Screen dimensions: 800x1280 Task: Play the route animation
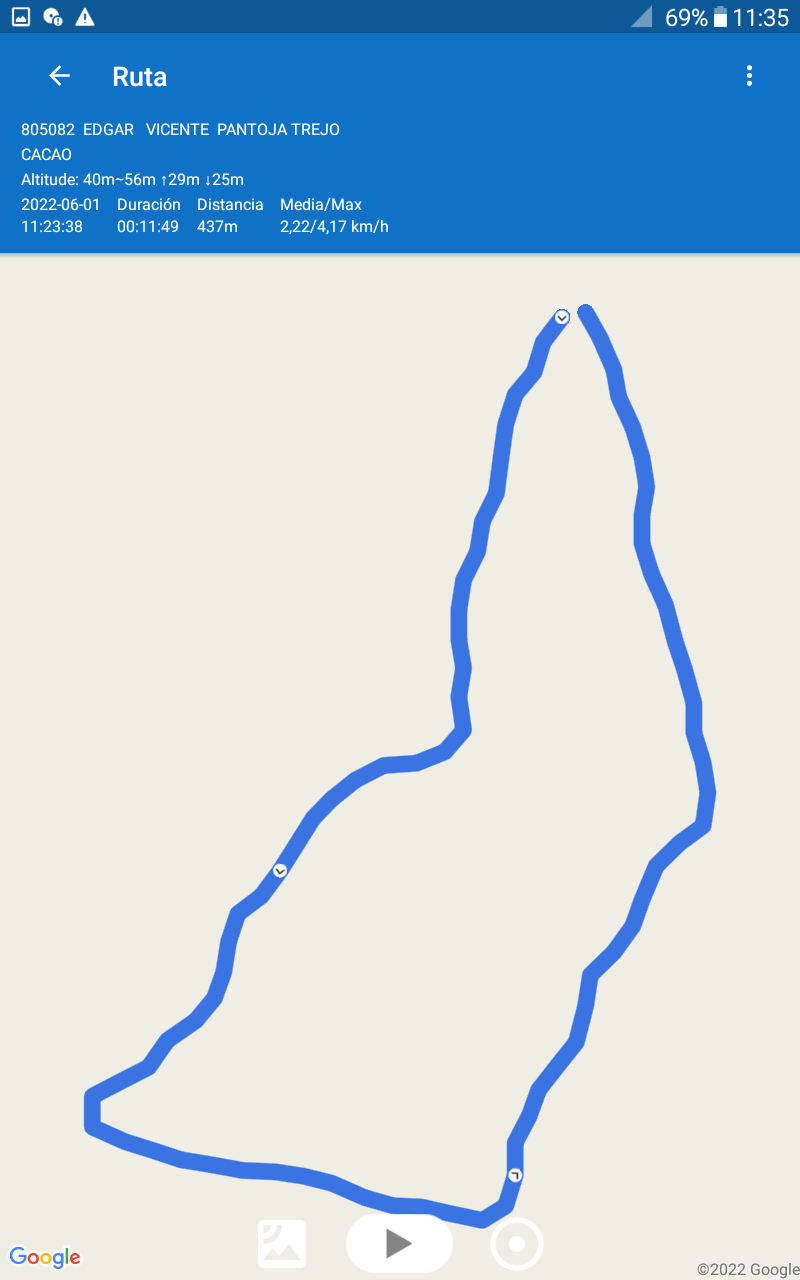click(399, 1243)
